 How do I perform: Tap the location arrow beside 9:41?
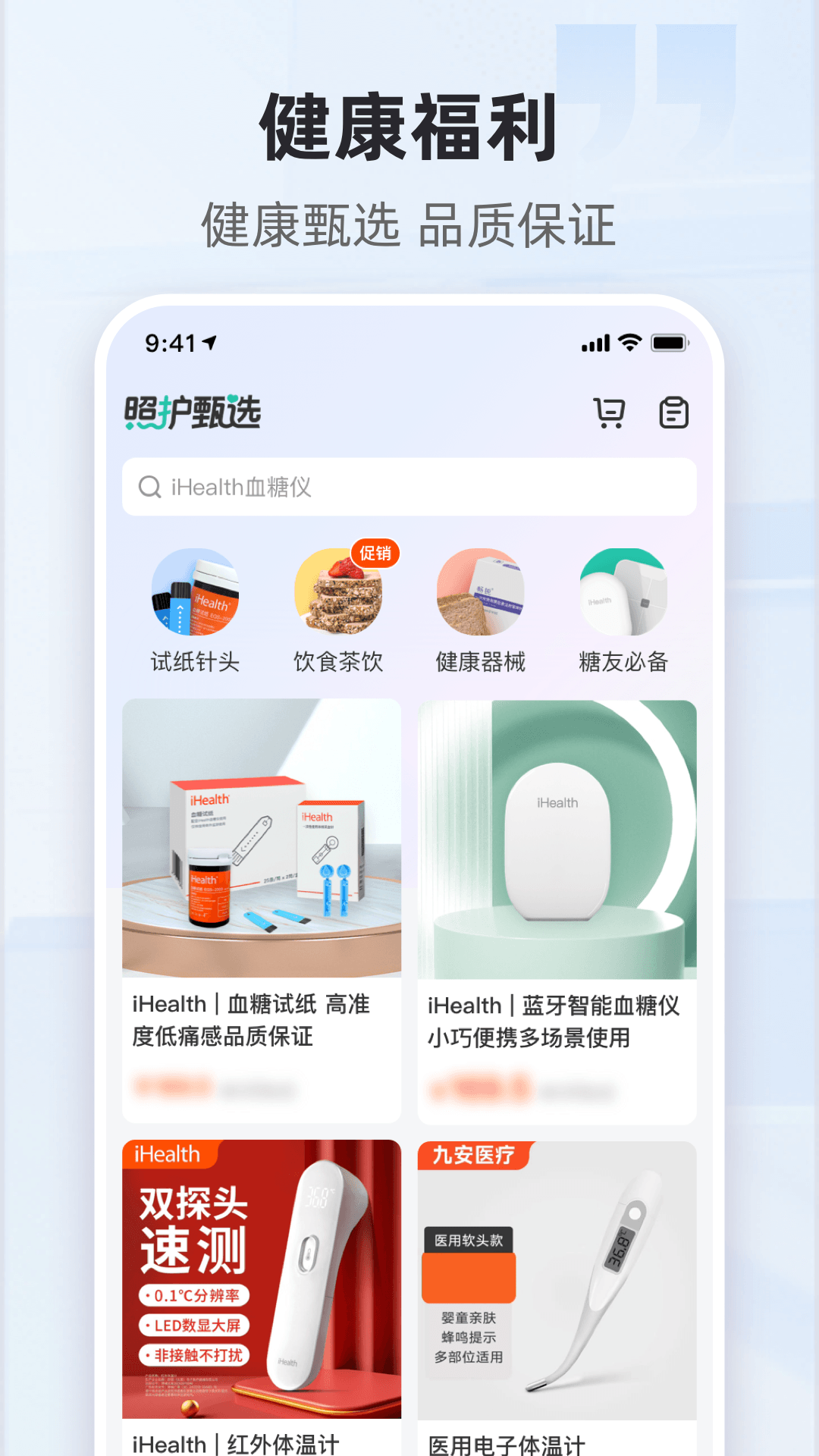coord(210,343)
